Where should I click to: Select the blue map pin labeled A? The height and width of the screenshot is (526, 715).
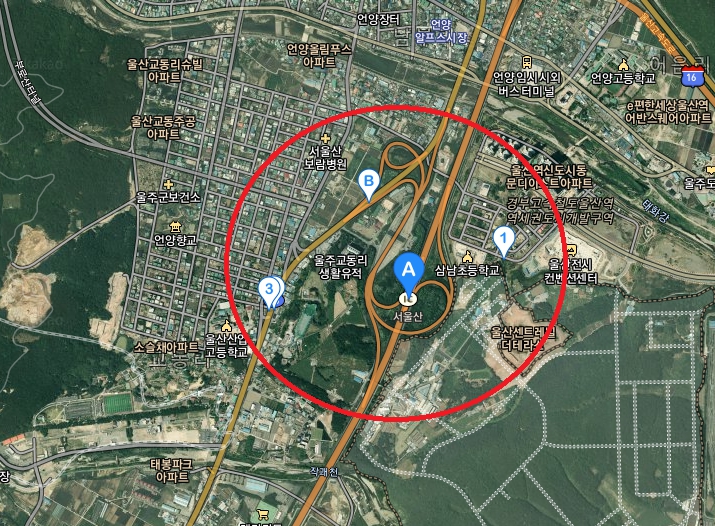pyautogui.click(x=408, y=269)
